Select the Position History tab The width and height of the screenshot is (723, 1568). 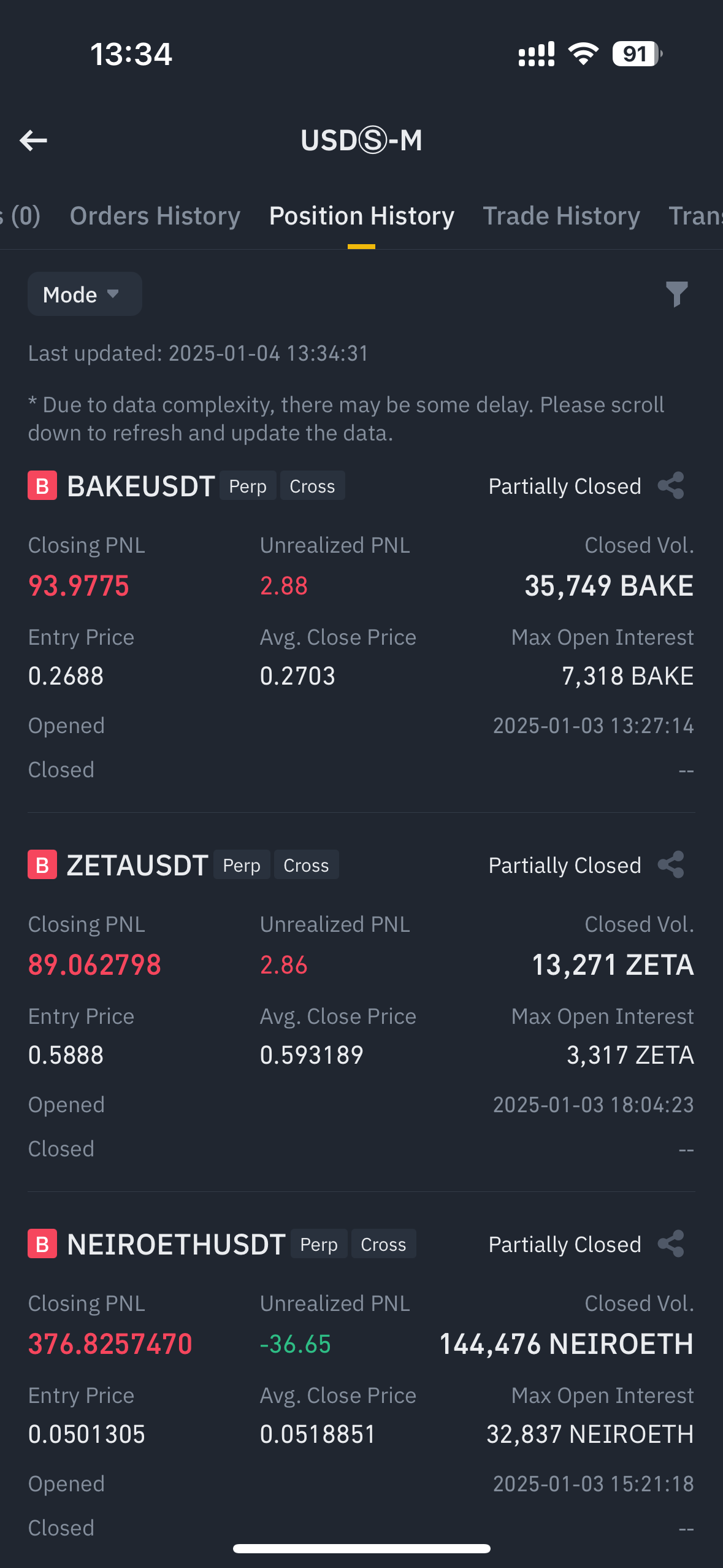(361, 215)
